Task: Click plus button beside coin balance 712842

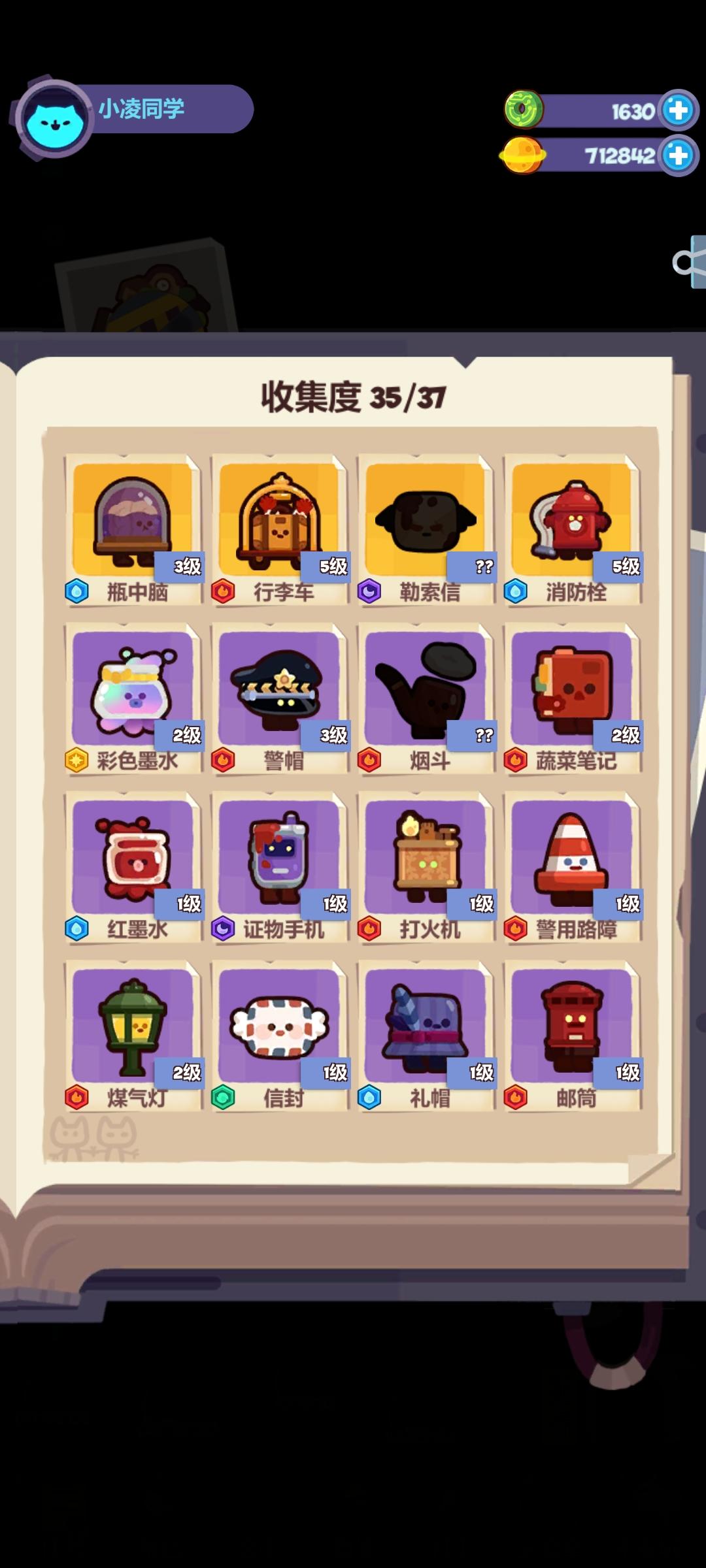Action: click(677, 155)
